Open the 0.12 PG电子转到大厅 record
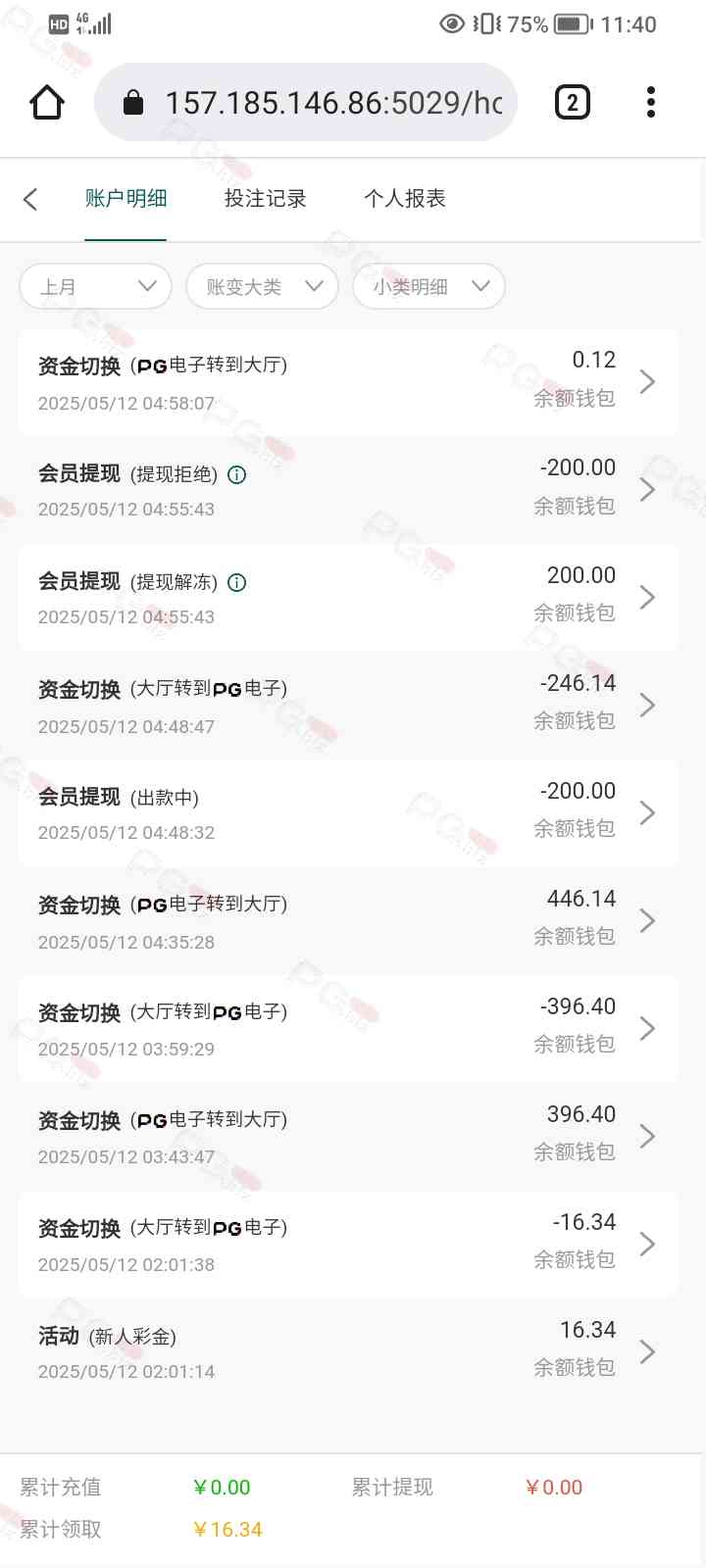This screenshot has height=1568, width=706. coord(348,382)
